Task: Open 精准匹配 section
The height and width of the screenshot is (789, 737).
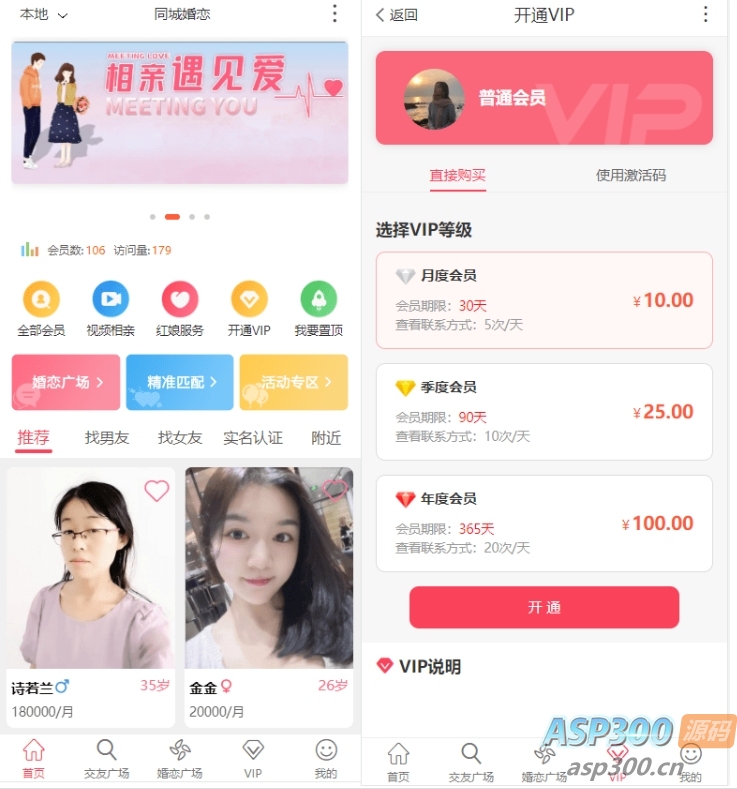Action: click(x=180, y=382)
